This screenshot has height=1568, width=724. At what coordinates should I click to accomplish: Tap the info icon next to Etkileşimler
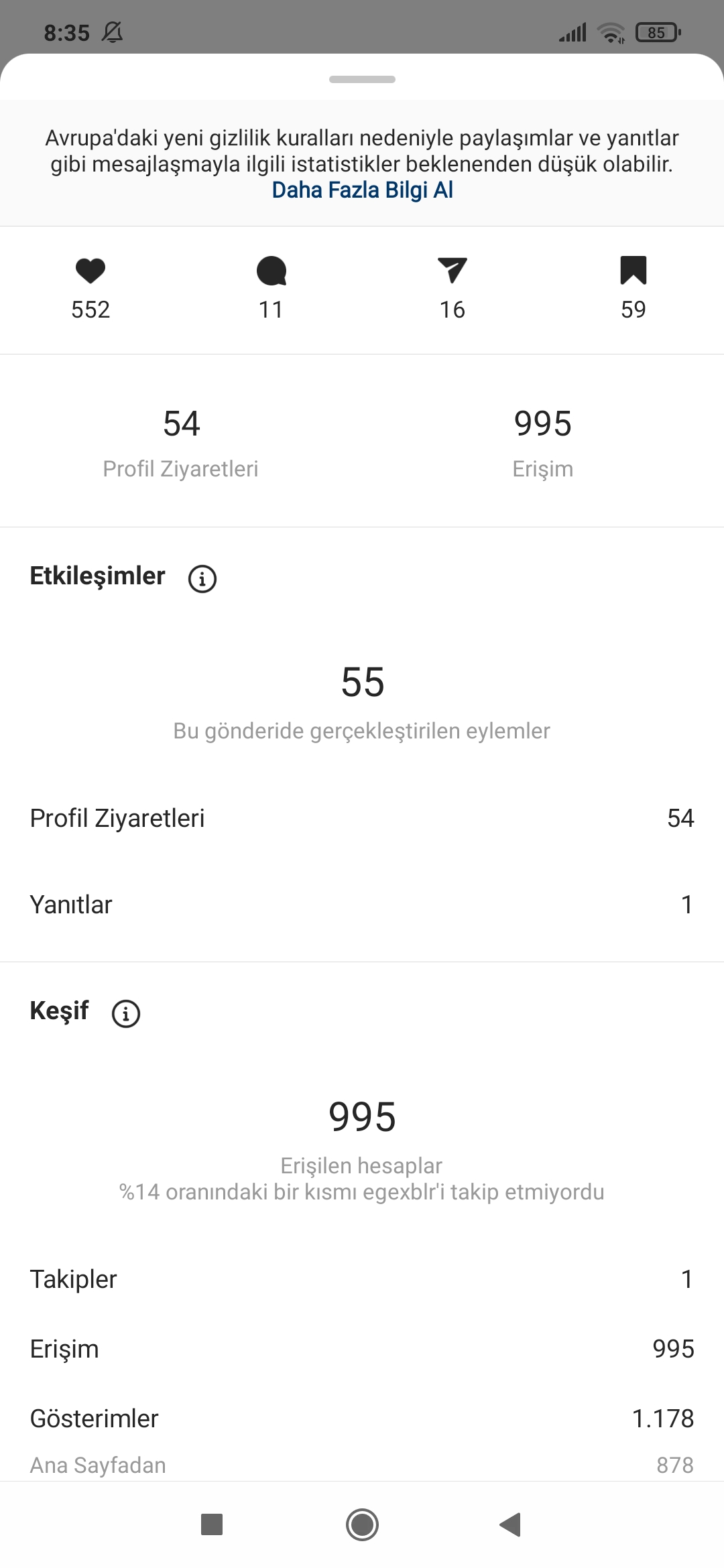[x=202, y=578]
